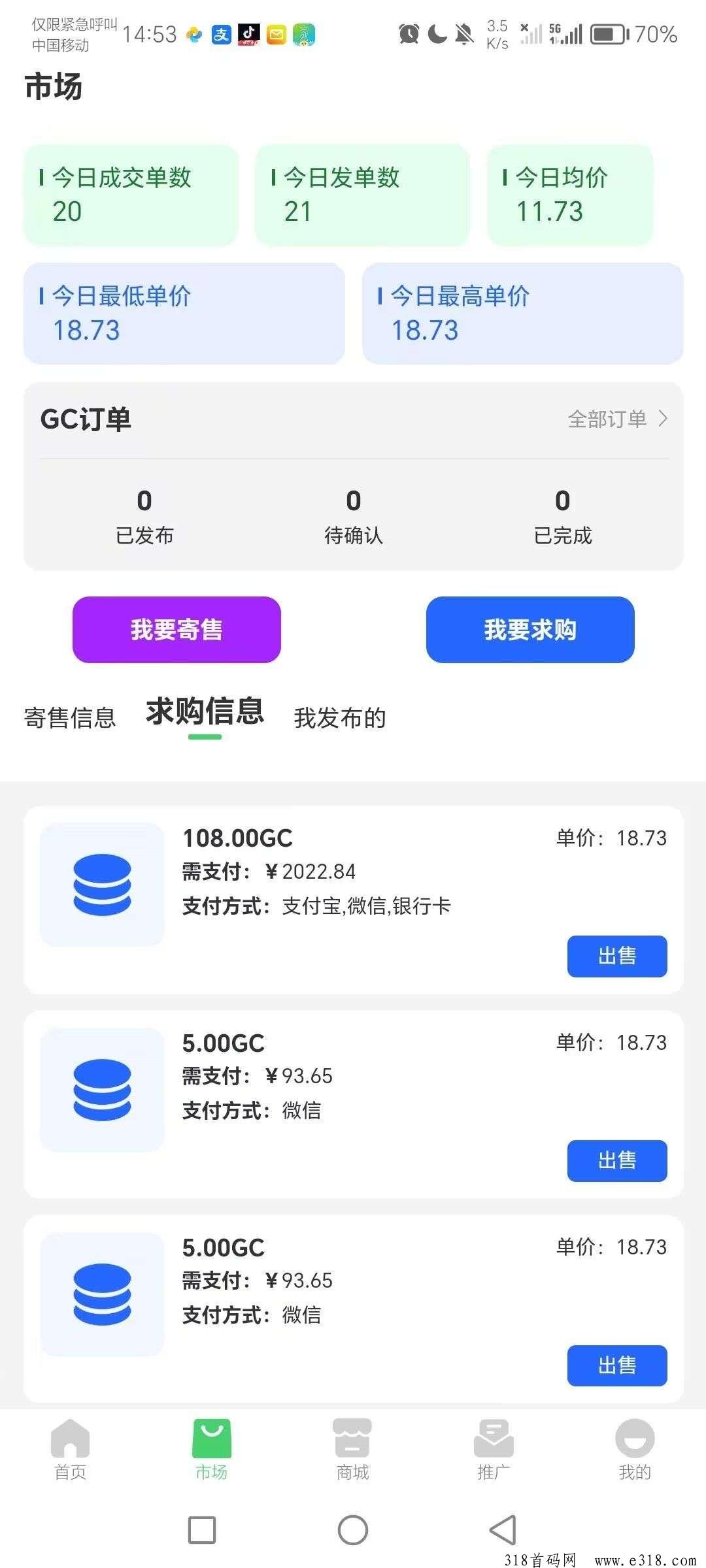This screenshot has height=1568, width=706.
Task: Tap the system home button
Action: [353, 1530]
